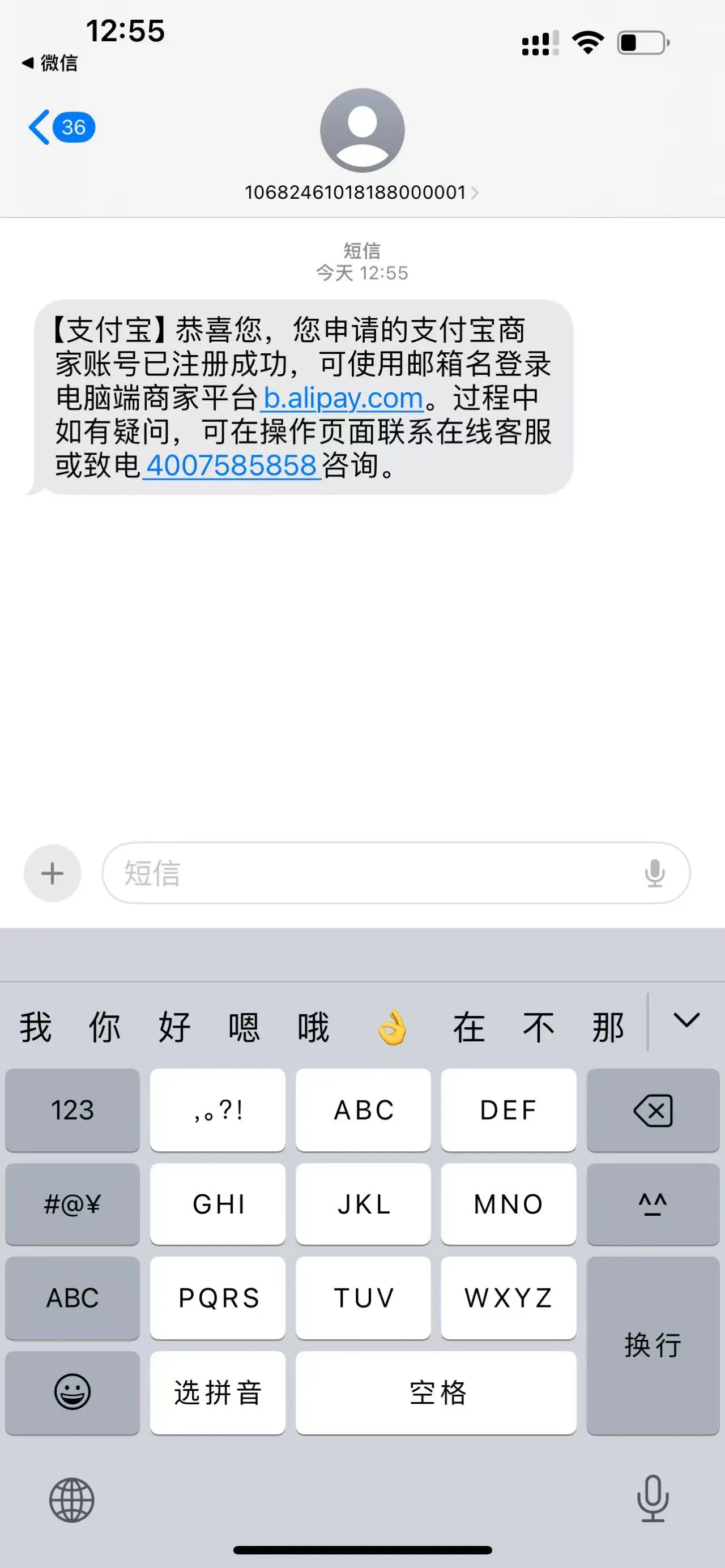Insert the OK hand emoji suggestion
The width and height of the screenshot is (725, 1568).
coord(392,1027)
